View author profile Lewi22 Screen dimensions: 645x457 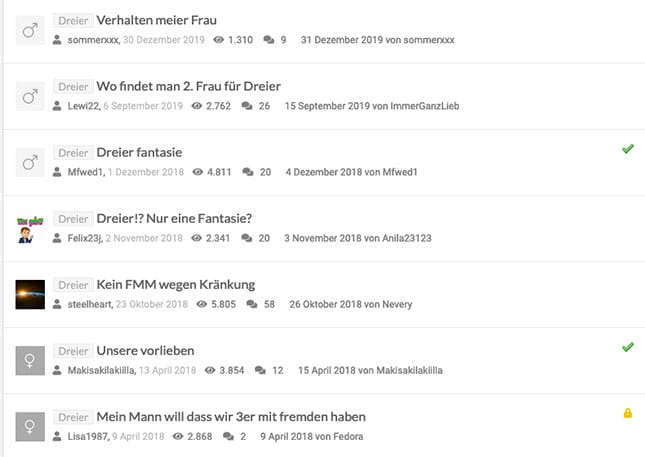click(x=82, y=106)
